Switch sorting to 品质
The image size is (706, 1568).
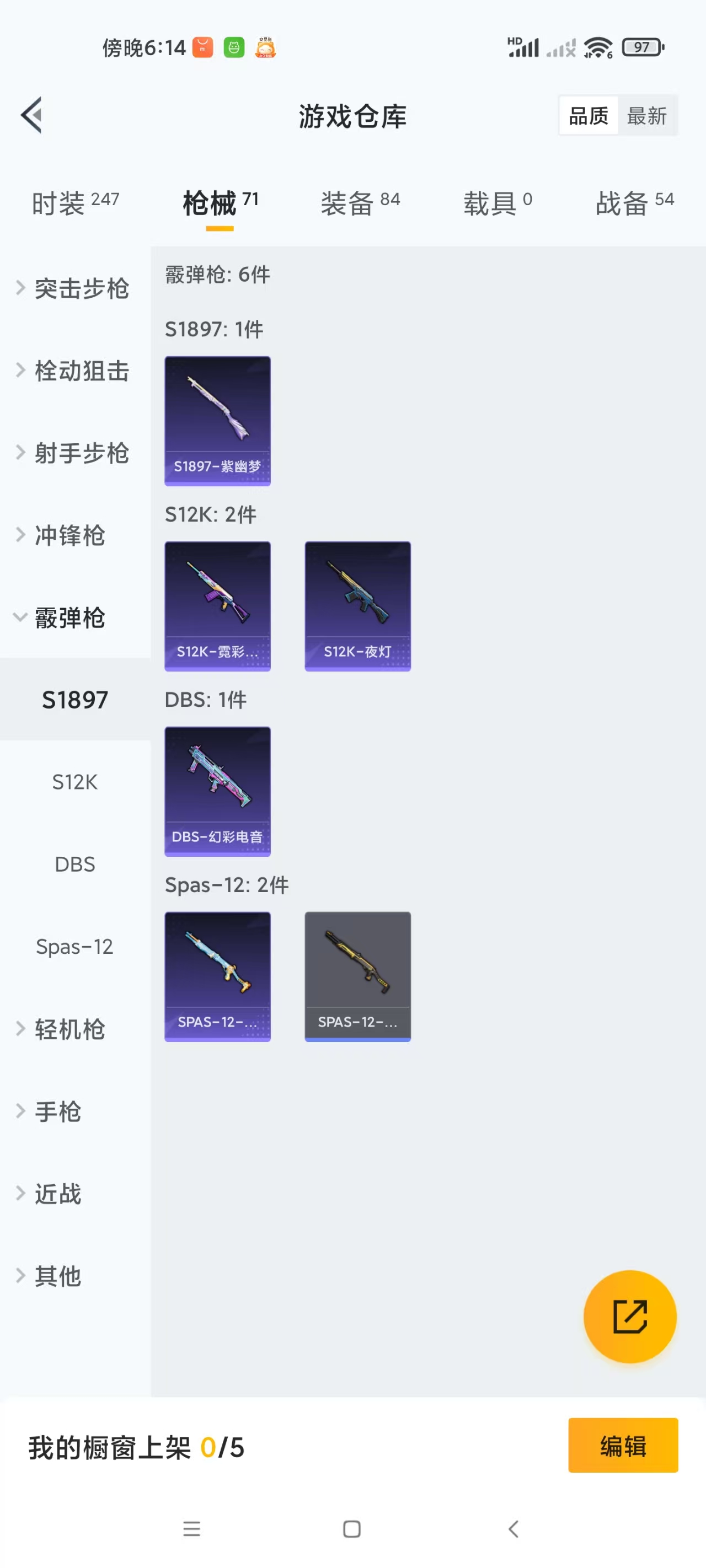pos(587,115)
